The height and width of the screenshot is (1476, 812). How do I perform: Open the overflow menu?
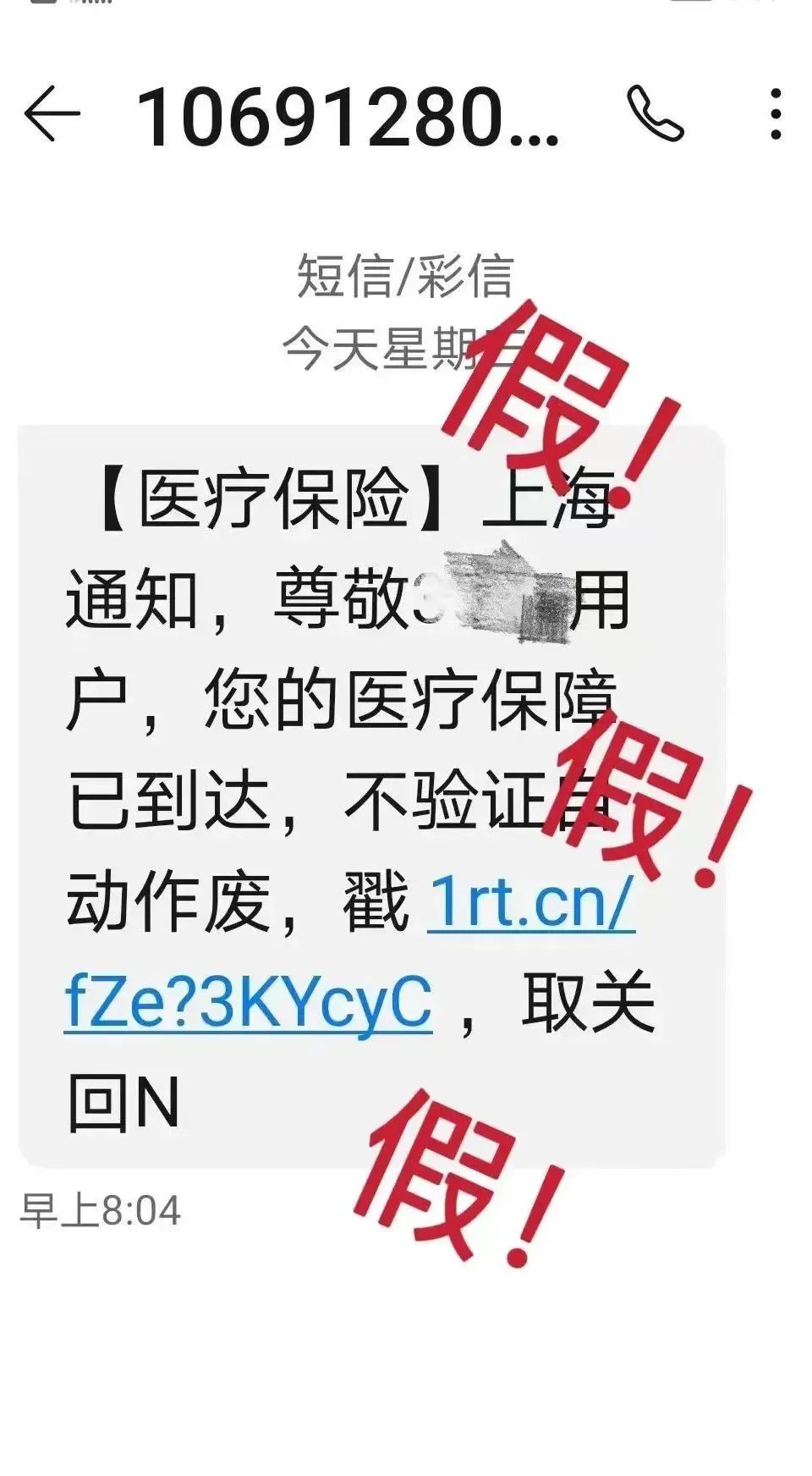(x=775, y=113)
